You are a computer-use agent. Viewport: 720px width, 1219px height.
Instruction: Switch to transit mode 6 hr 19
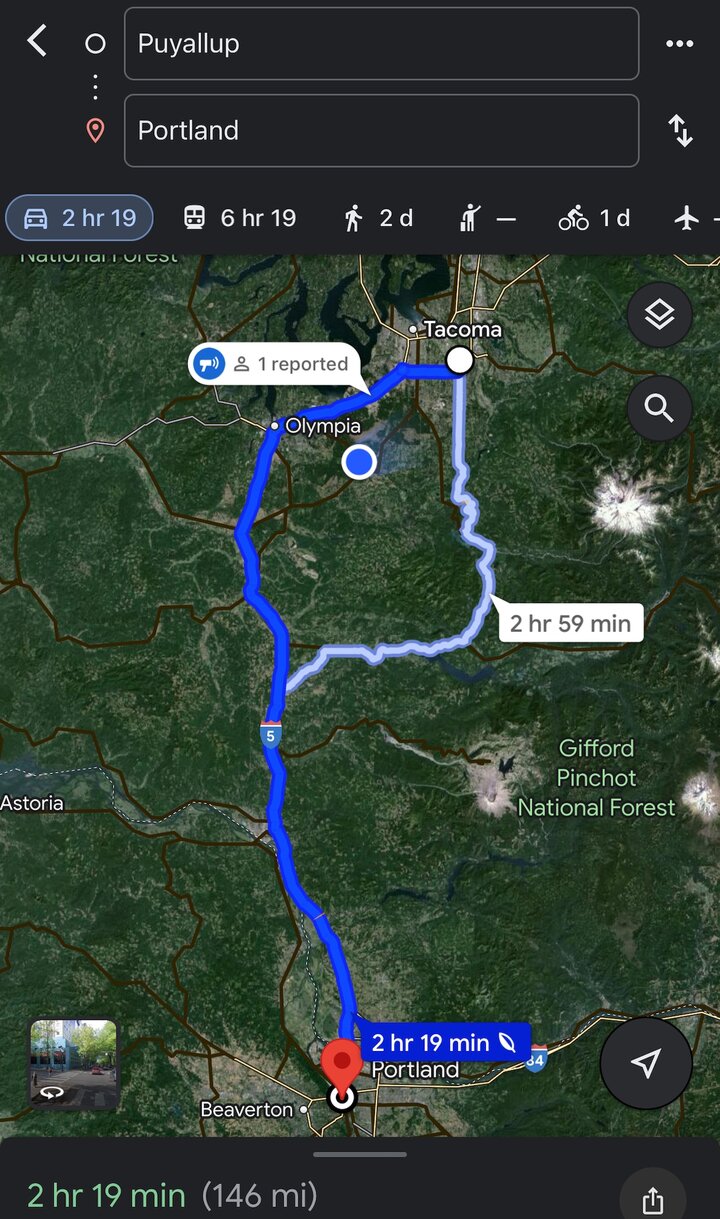point(240,218)
